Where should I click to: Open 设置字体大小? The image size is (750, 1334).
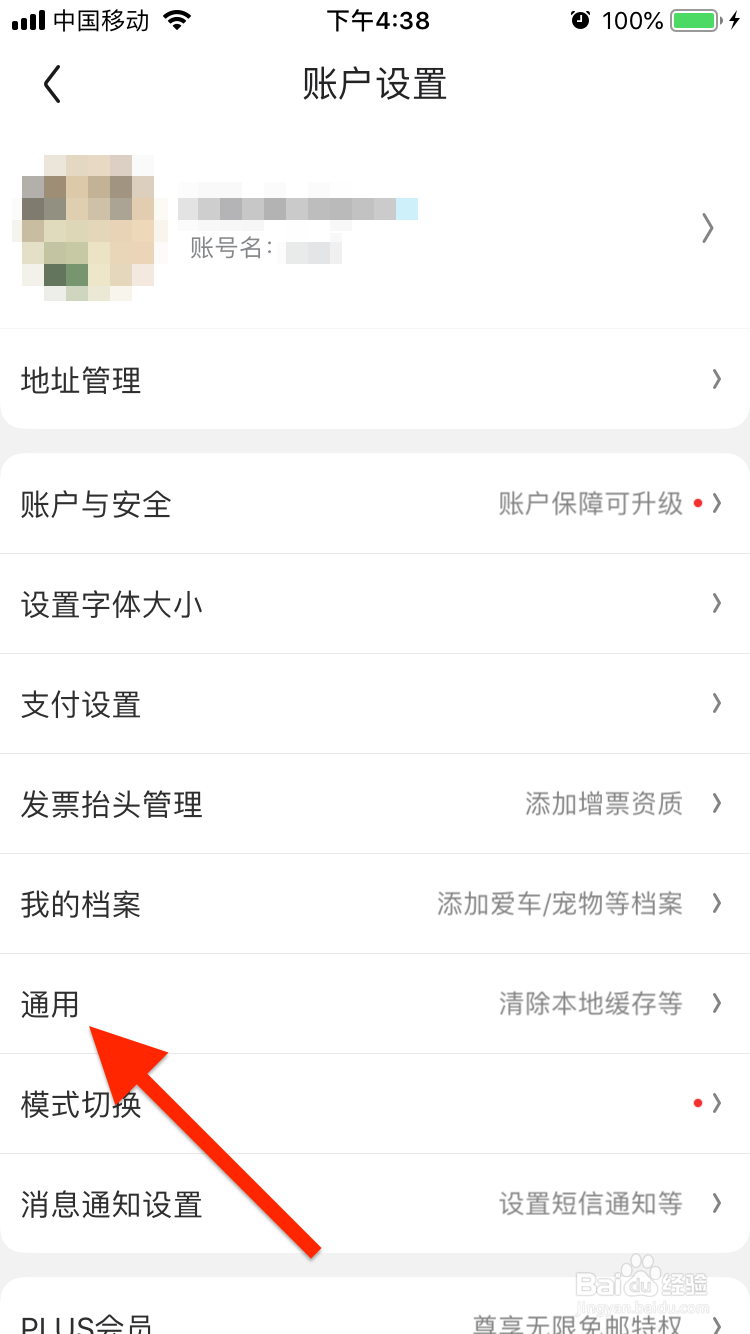(x=112, y=604)
